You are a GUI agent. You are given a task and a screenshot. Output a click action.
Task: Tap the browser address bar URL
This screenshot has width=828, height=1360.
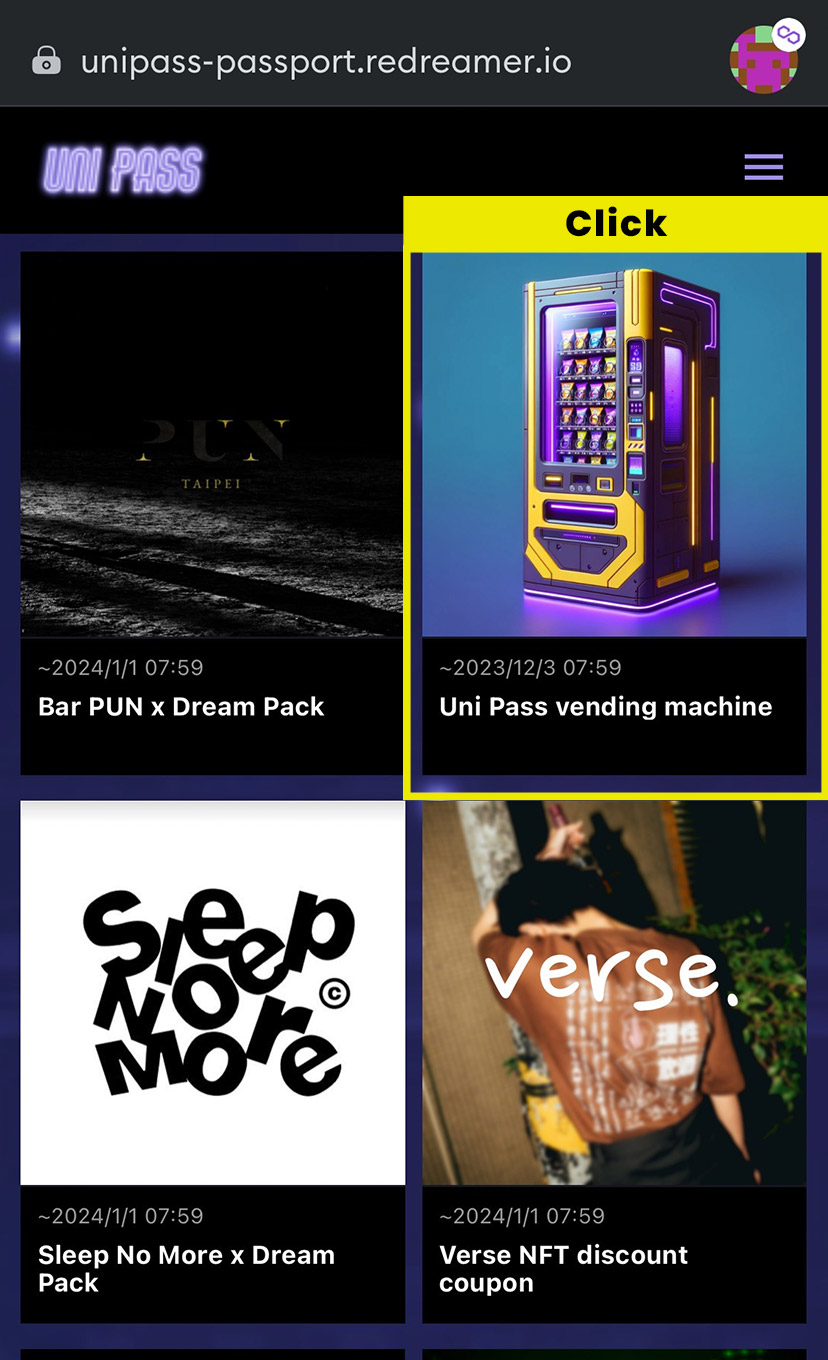326,62
